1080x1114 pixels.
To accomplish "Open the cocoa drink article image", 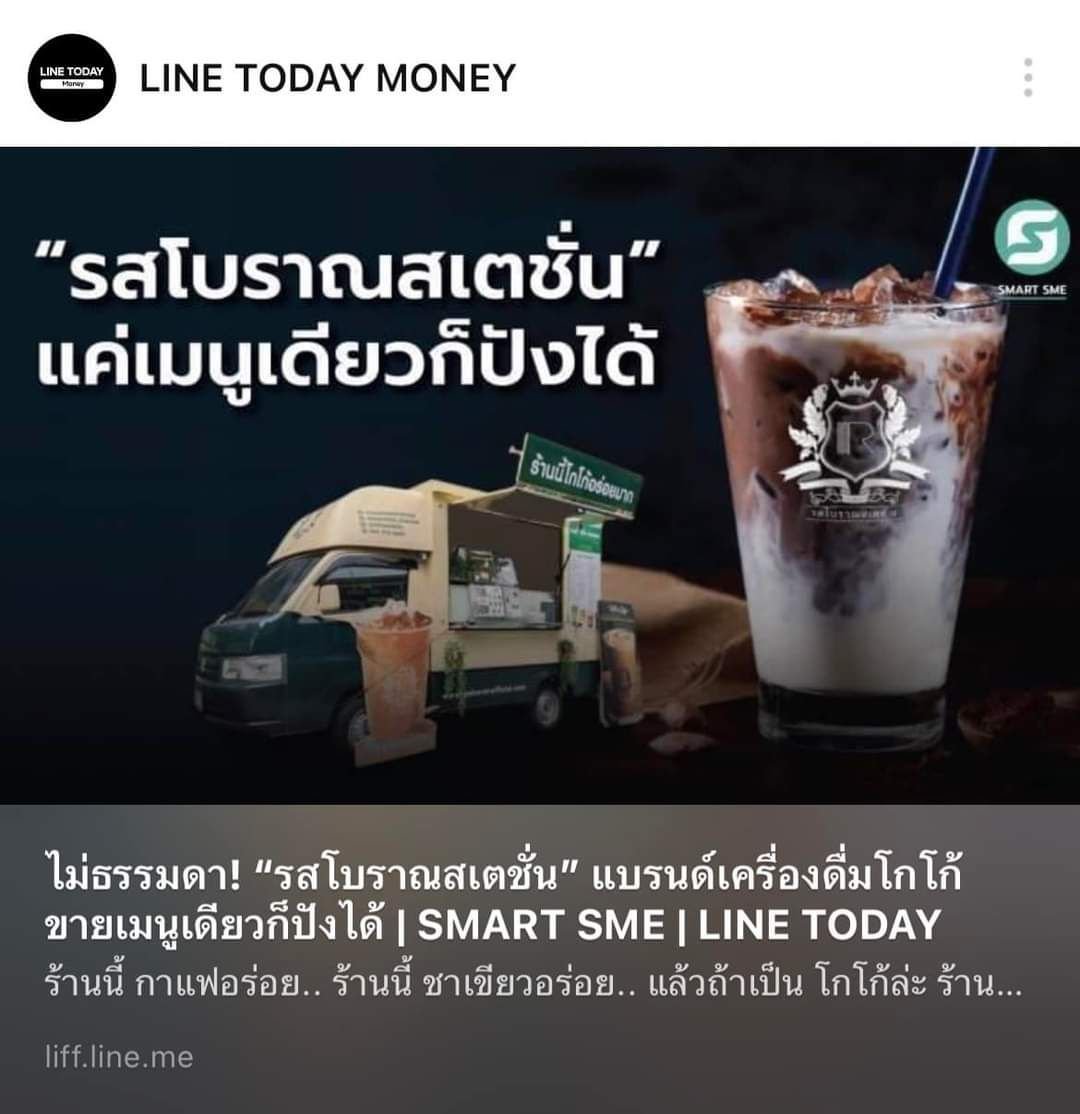I will point(540,475).
